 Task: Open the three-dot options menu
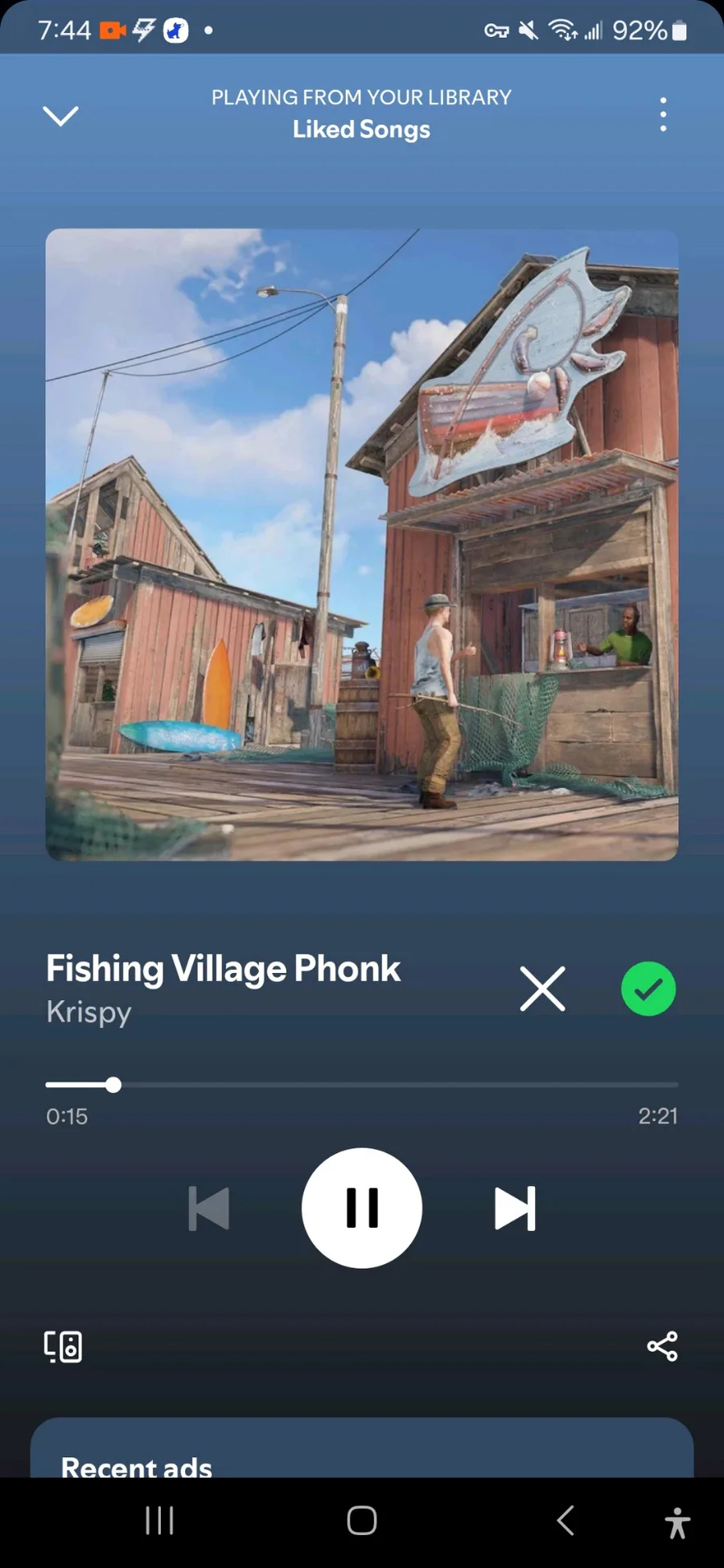[x=663, y=115]
